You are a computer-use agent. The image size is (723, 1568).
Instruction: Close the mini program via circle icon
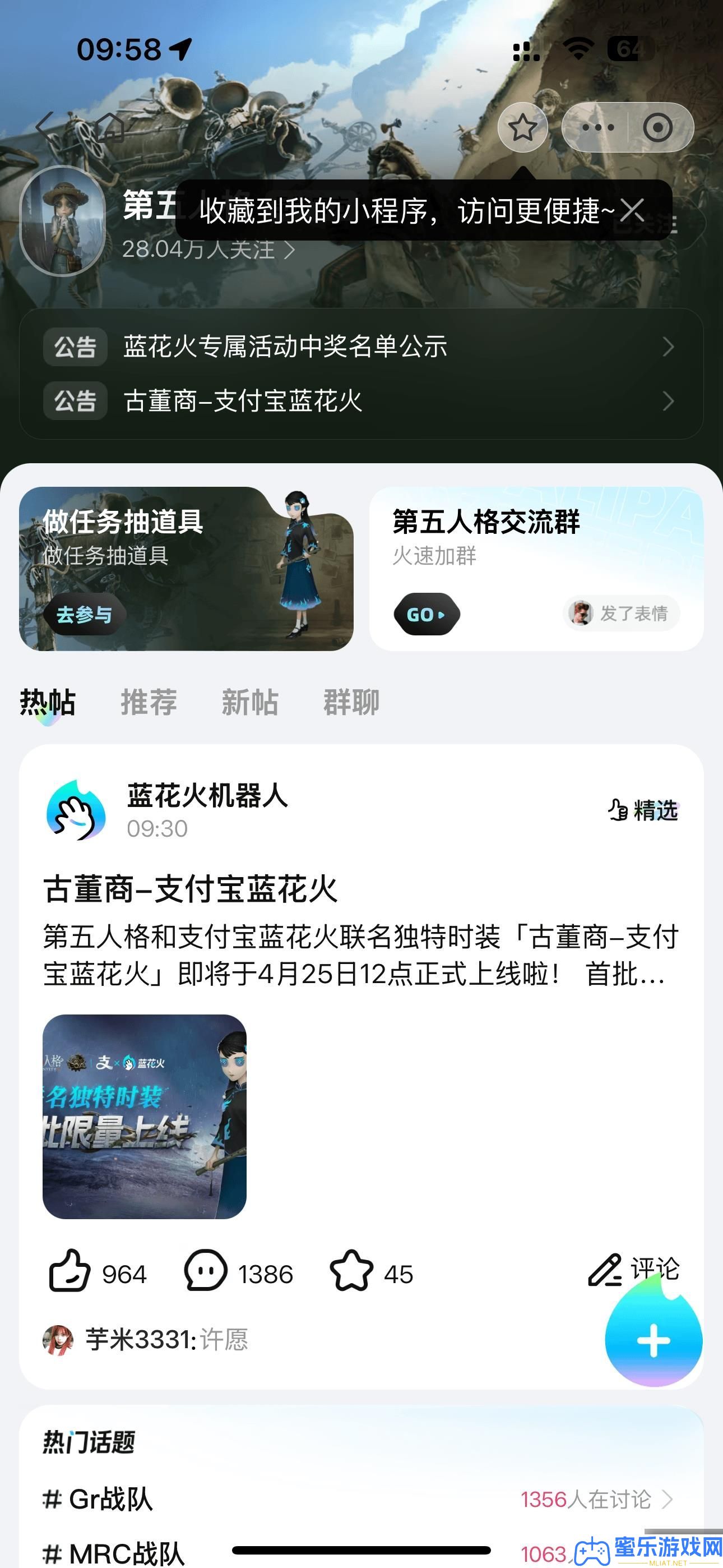[657, 128]
